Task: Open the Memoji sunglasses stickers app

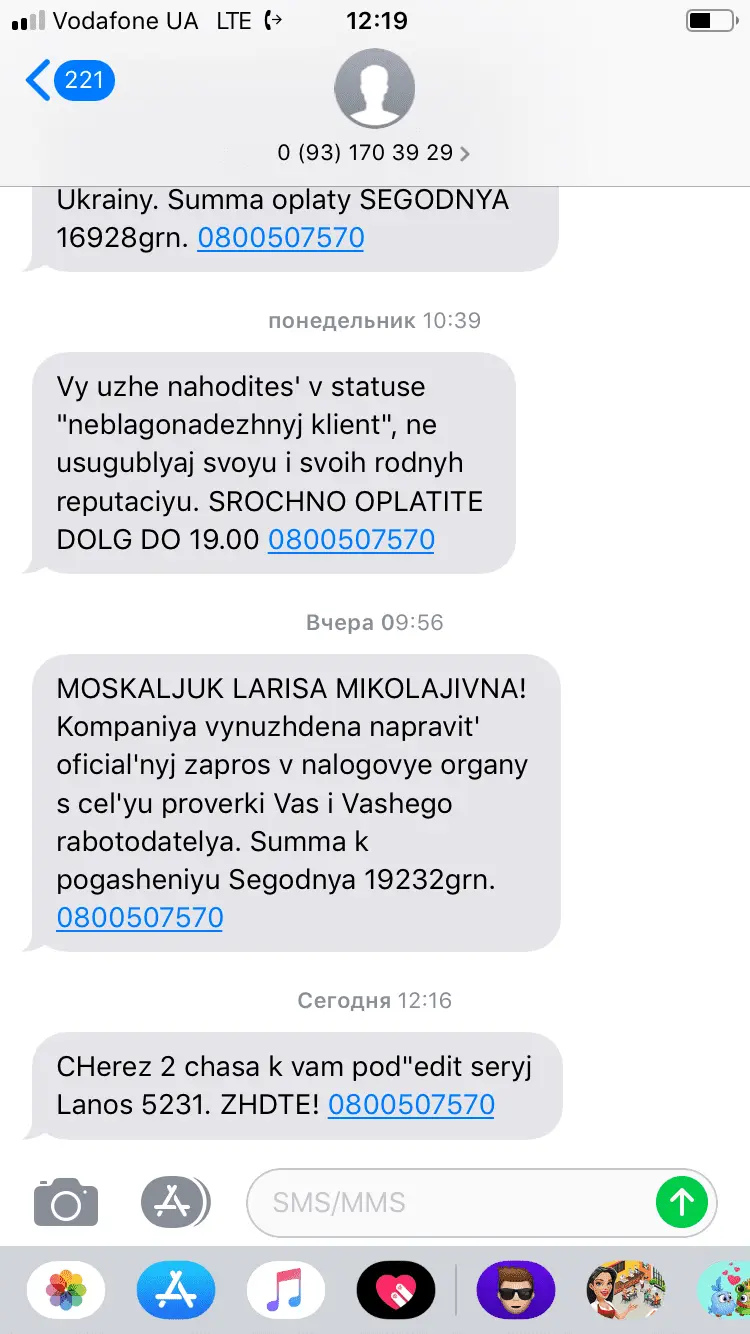Action: (516, 1290)
